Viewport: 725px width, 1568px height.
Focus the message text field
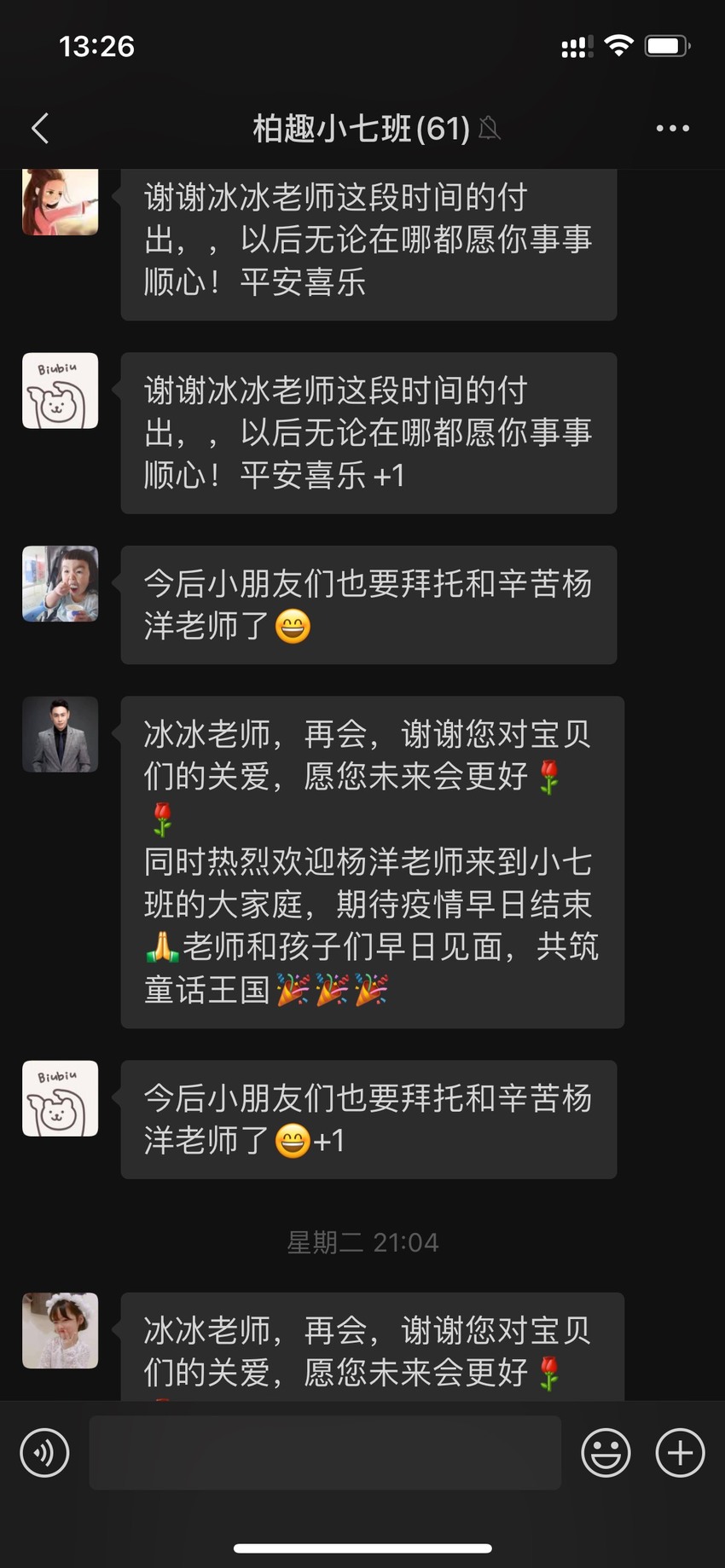coord(325,1452)
